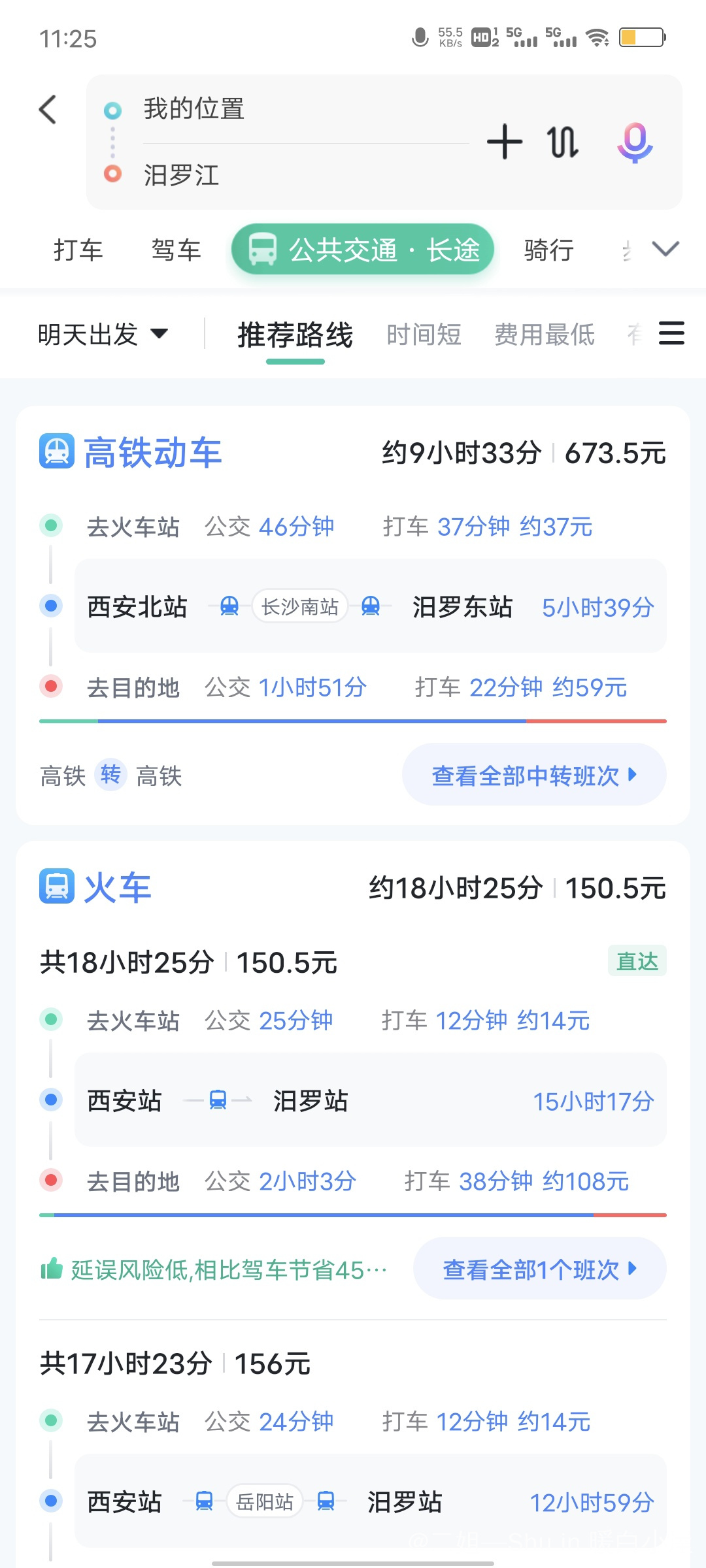Select the 公共交通·长途 tab
Viewport: 706px width, 1568px height.
coord(362,250)
